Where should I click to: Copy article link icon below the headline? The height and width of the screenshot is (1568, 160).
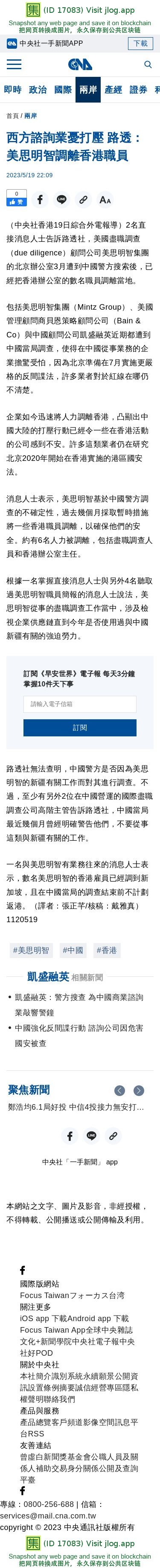pyautogui.click(x=83, y=199)
